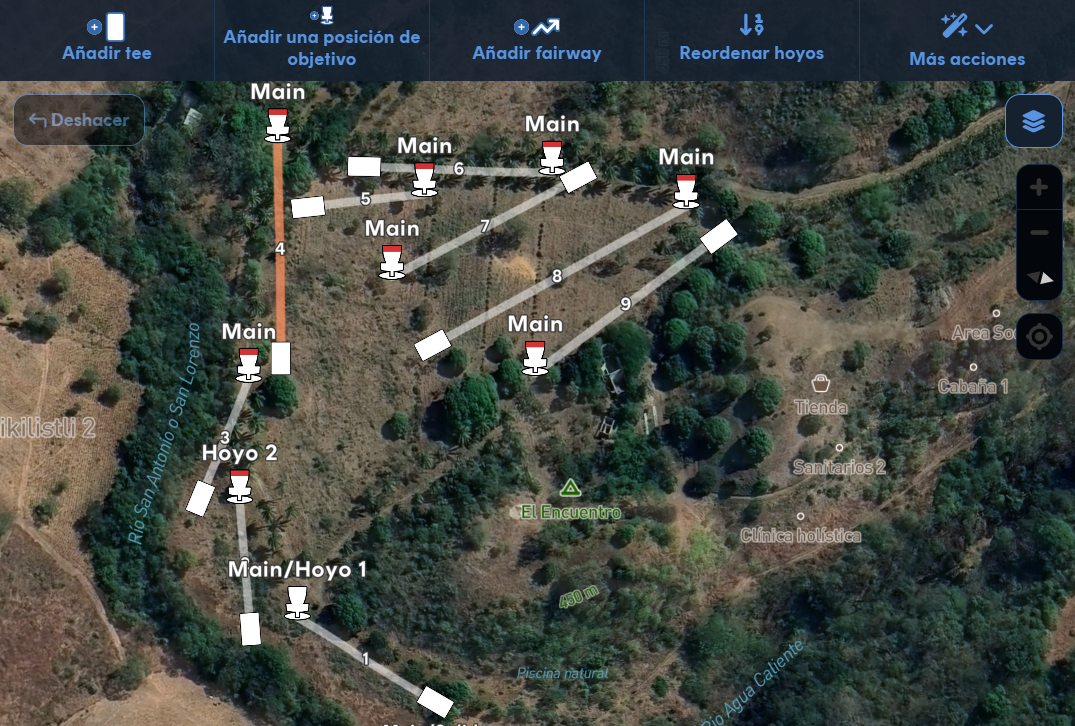1075x726 pixels.
Task: Tap Deshacer to undo
Action: (x=79, y=120)
